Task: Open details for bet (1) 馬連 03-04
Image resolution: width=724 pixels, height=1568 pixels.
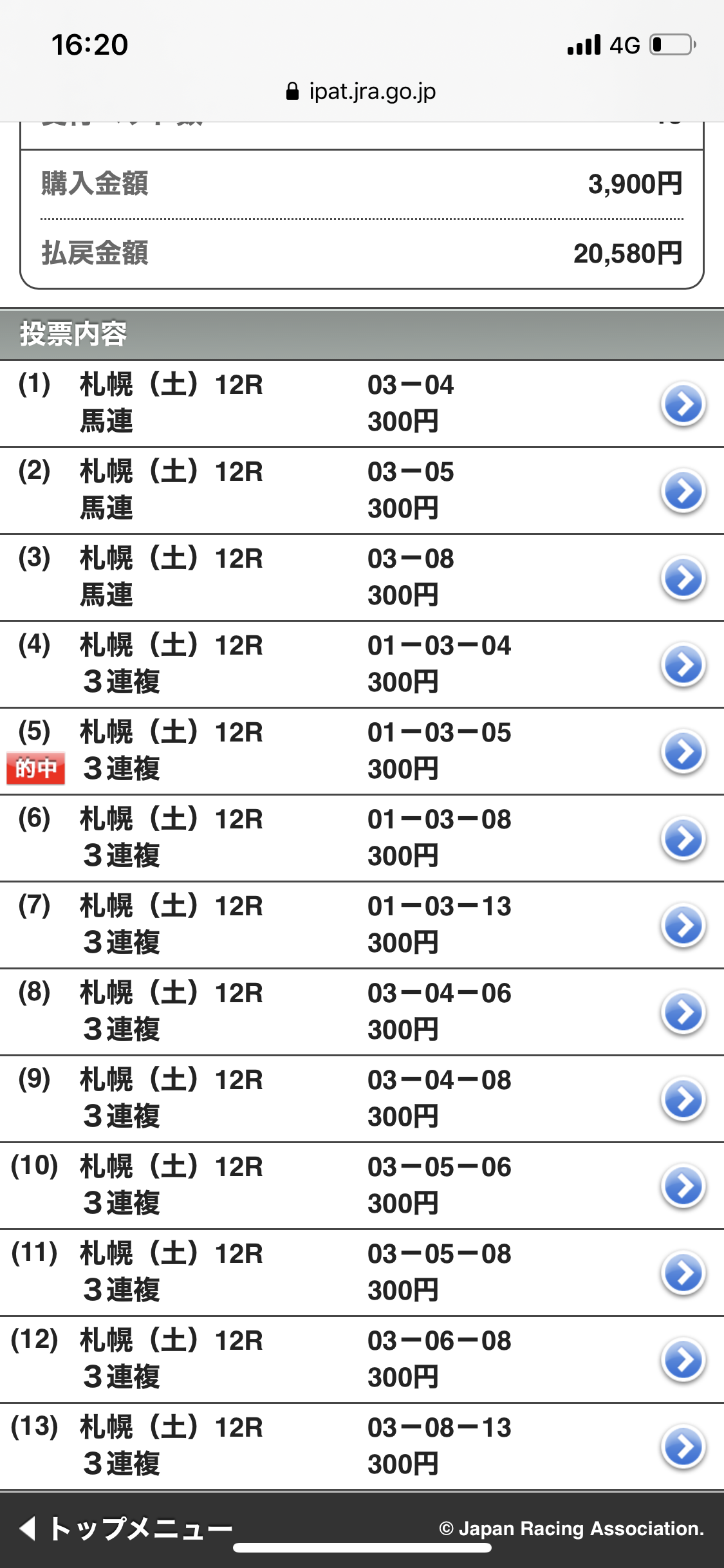Action: click(683, 404)
